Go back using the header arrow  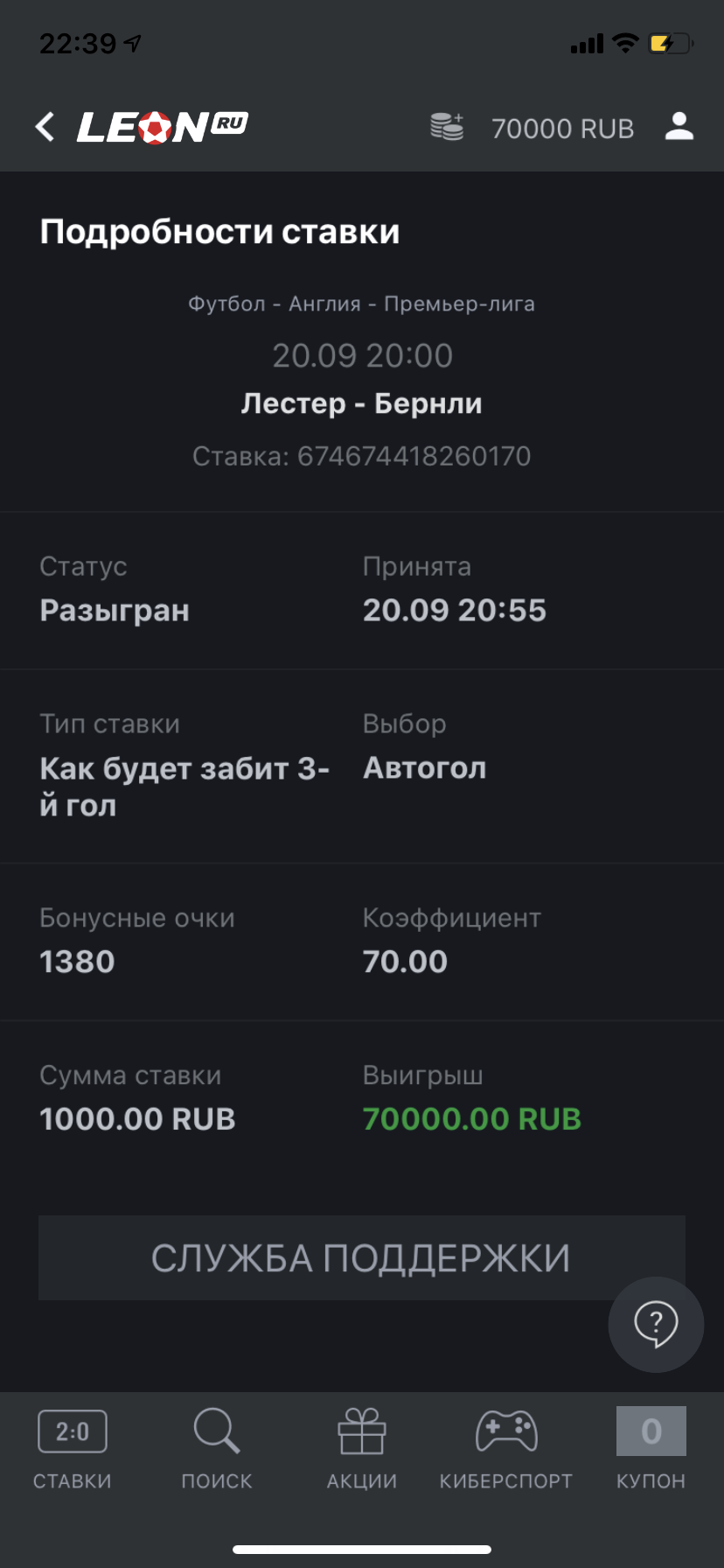[45, 127]
